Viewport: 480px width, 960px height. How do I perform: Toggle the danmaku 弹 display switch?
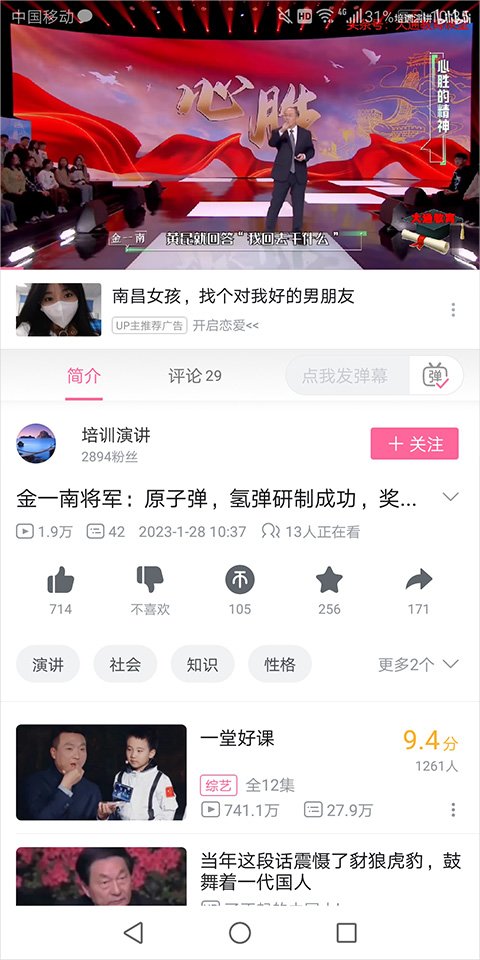point(435,375)
